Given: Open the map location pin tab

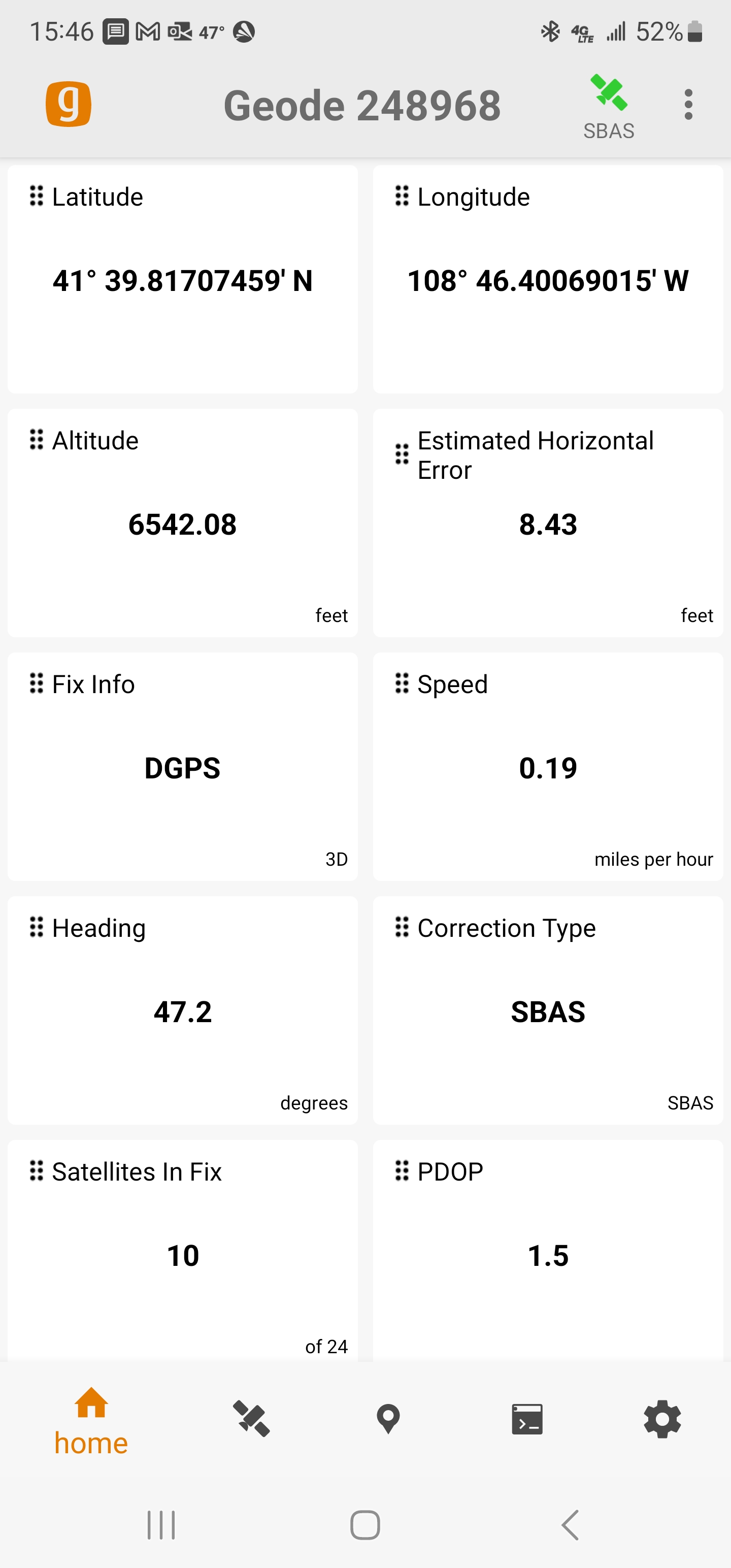Looking at the screenshot, I should [388, 1419].
